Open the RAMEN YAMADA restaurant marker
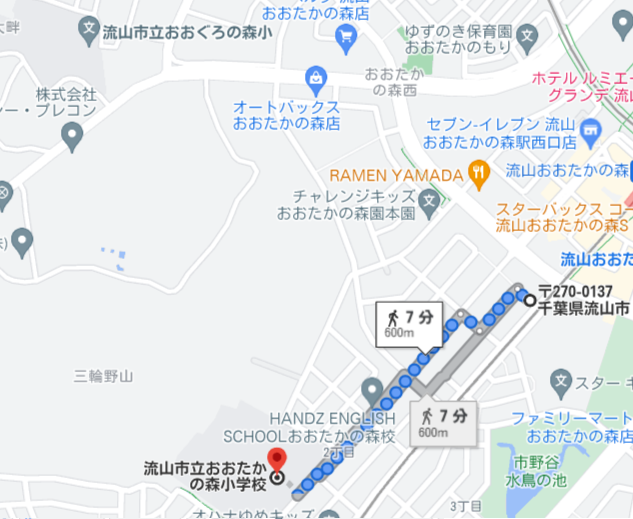 479,173
